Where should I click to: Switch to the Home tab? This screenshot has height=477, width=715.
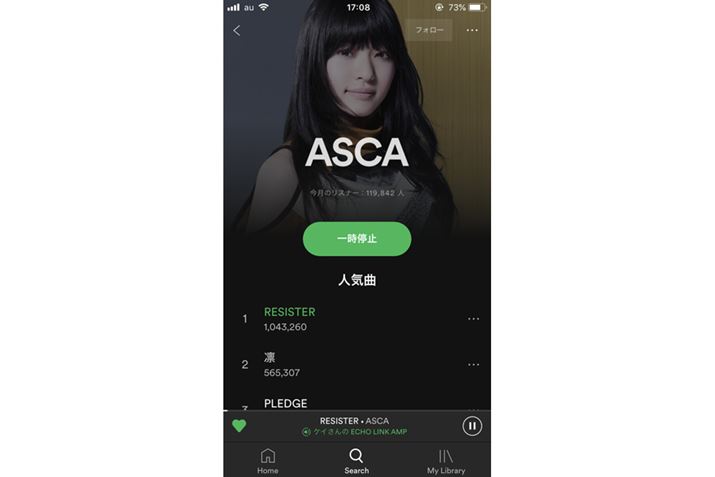pyautogui.click(x=268, y=461)
